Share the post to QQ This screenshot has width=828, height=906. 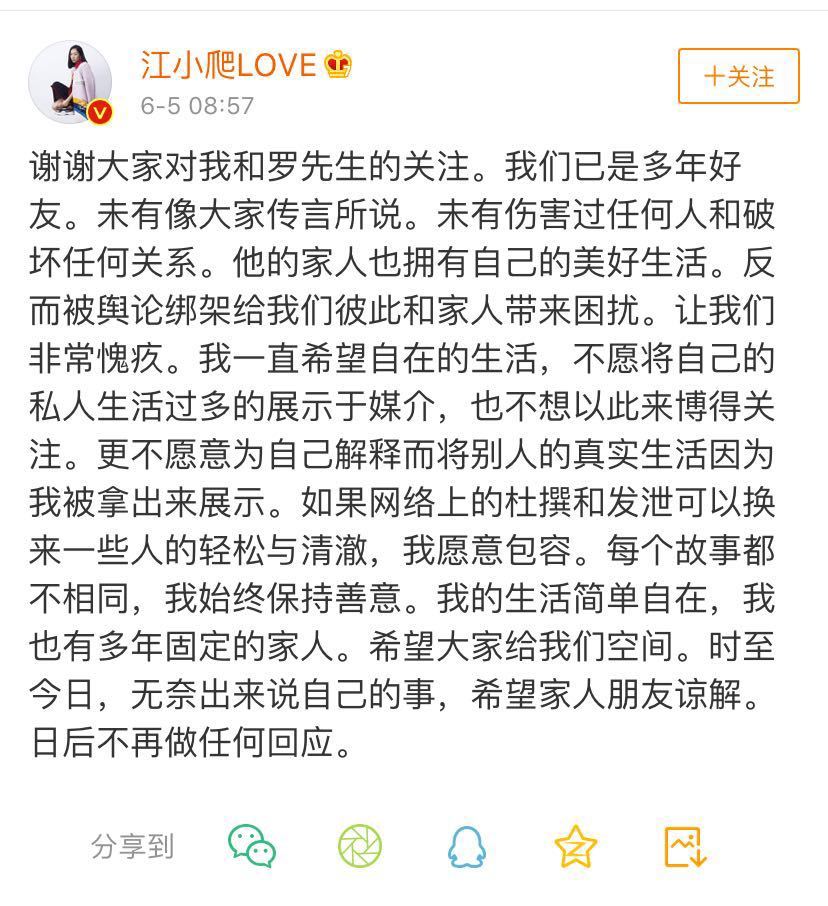[x=467, y=846]
